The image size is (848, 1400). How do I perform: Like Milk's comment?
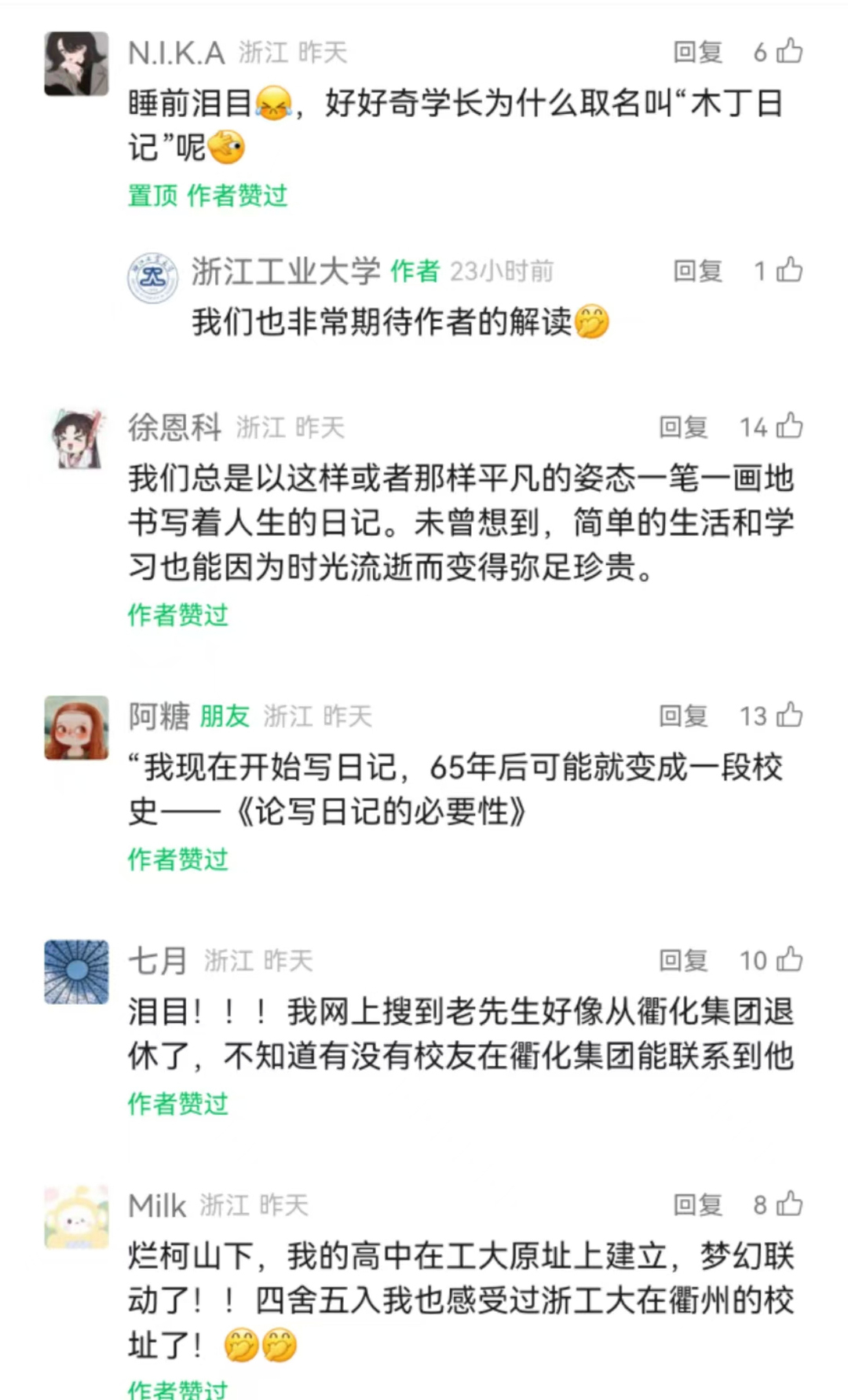click(789, 1204)
